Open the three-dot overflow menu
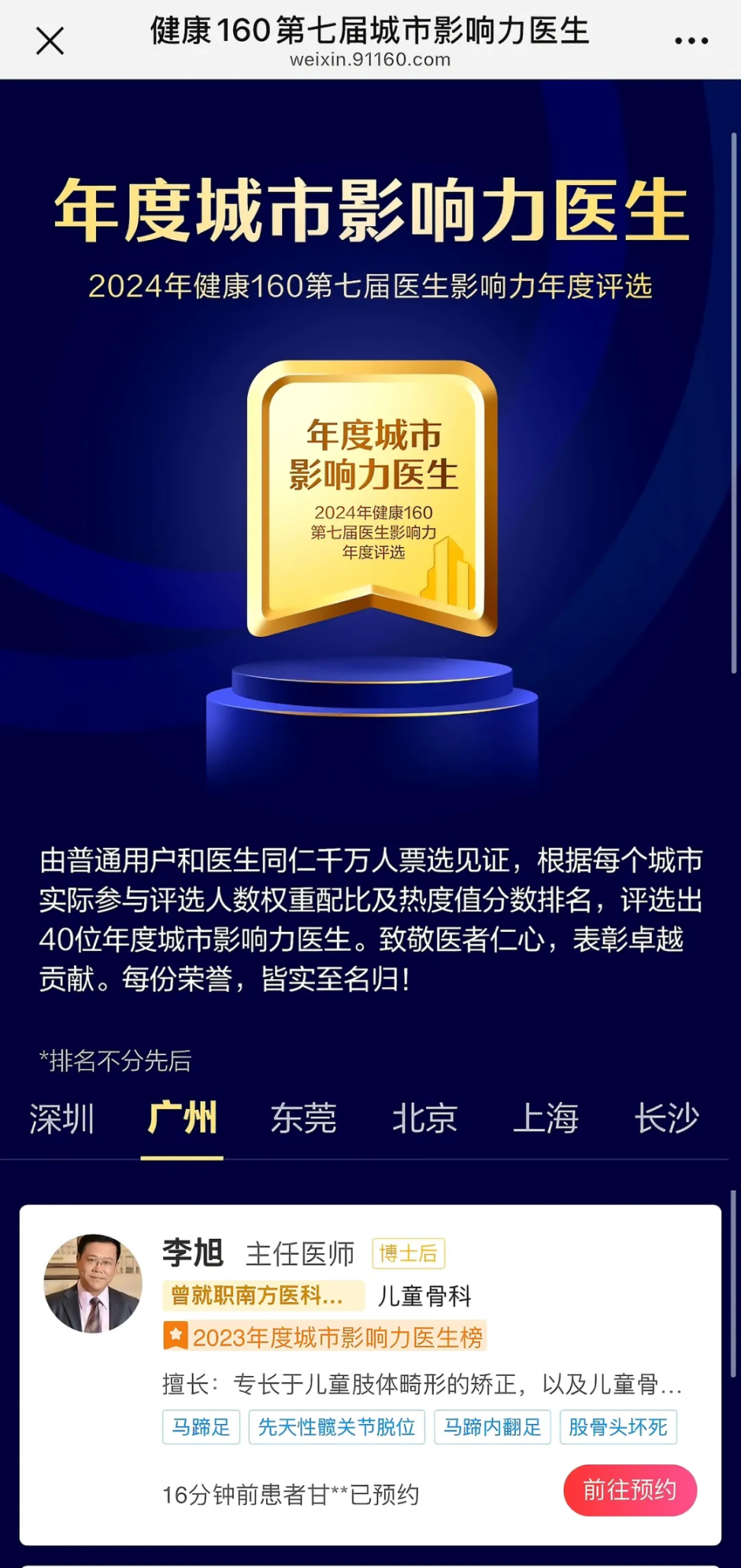This screenshot has height=1568, width=741. click(x=691, y=41)
